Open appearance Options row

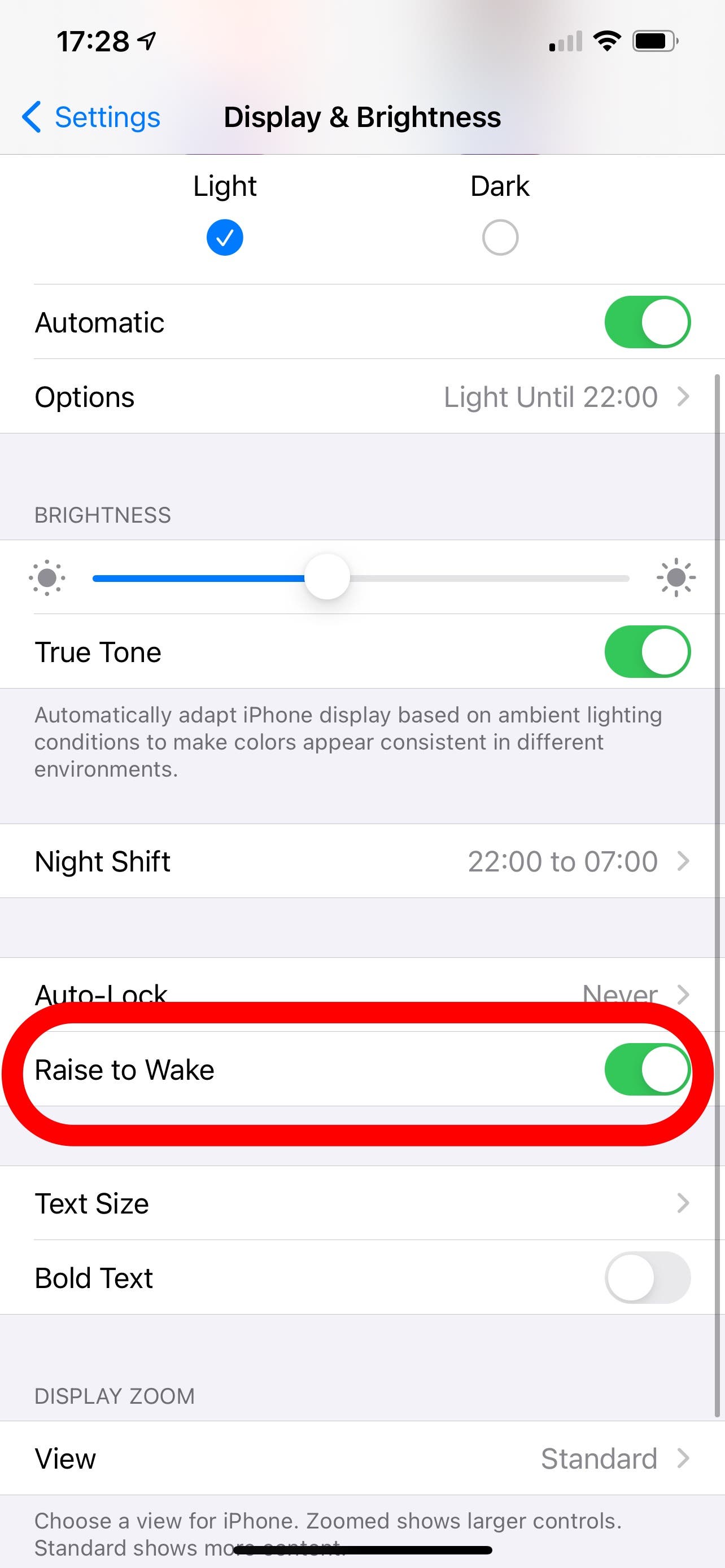[x=362, y=396]
